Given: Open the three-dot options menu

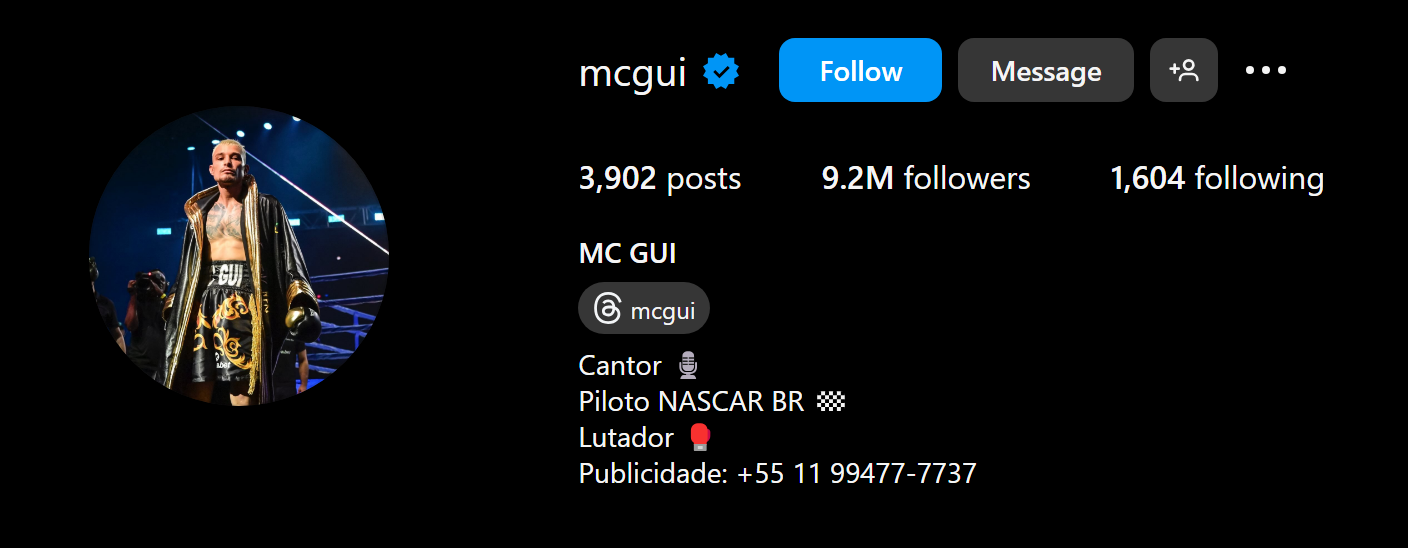Looking at the screenshot, I should point(1265,70).
